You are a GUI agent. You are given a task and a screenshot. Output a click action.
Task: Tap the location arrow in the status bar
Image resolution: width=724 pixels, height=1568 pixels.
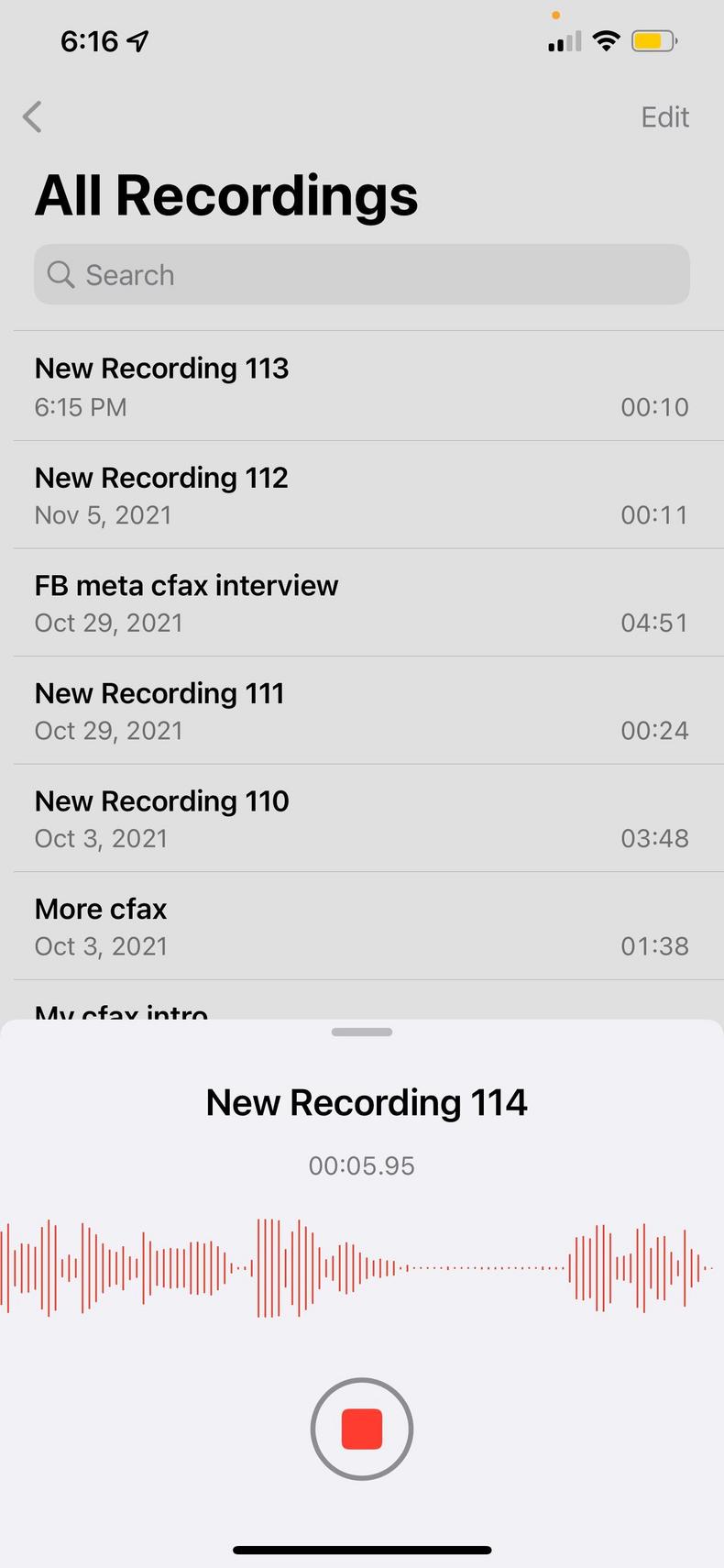coord(136,39)
